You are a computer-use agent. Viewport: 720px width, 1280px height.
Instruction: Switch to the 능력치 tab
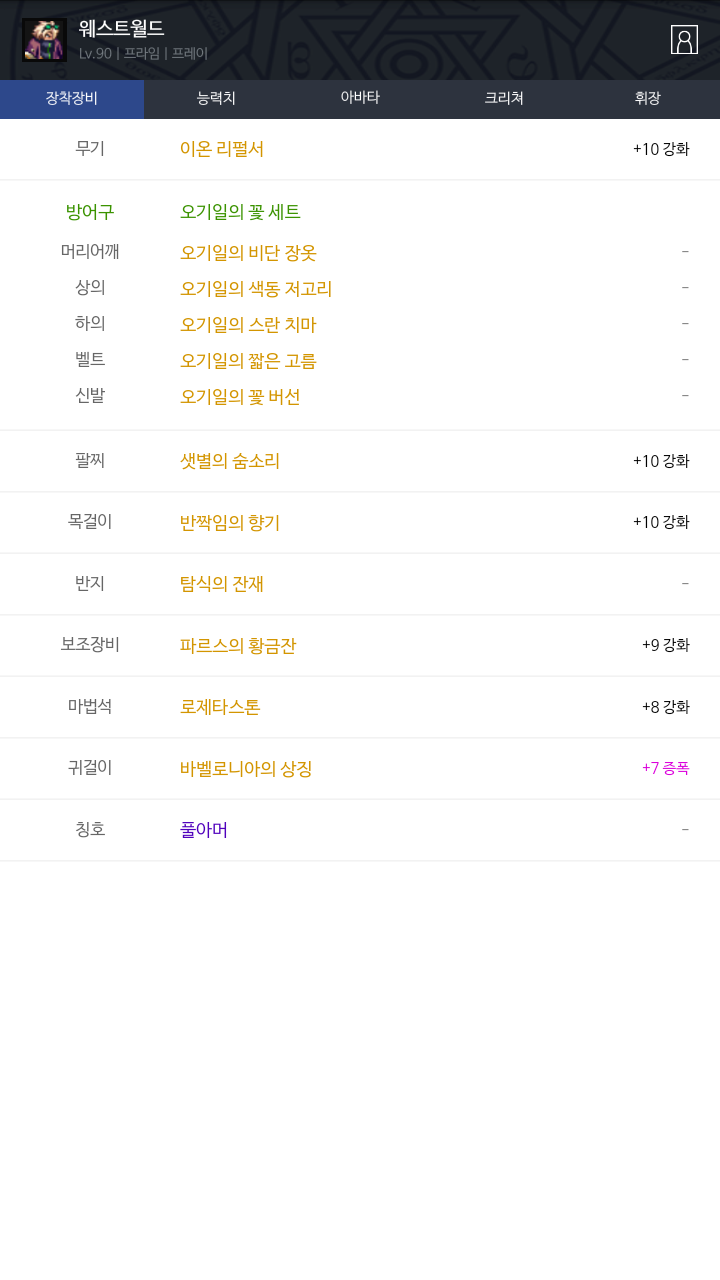(x=216, y=99)
